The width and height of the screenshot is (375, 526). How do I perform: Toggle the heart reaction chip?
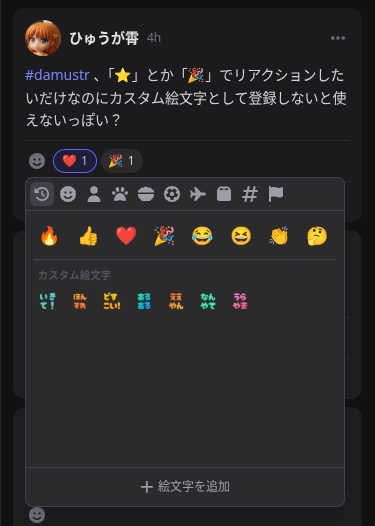point(75,161)
